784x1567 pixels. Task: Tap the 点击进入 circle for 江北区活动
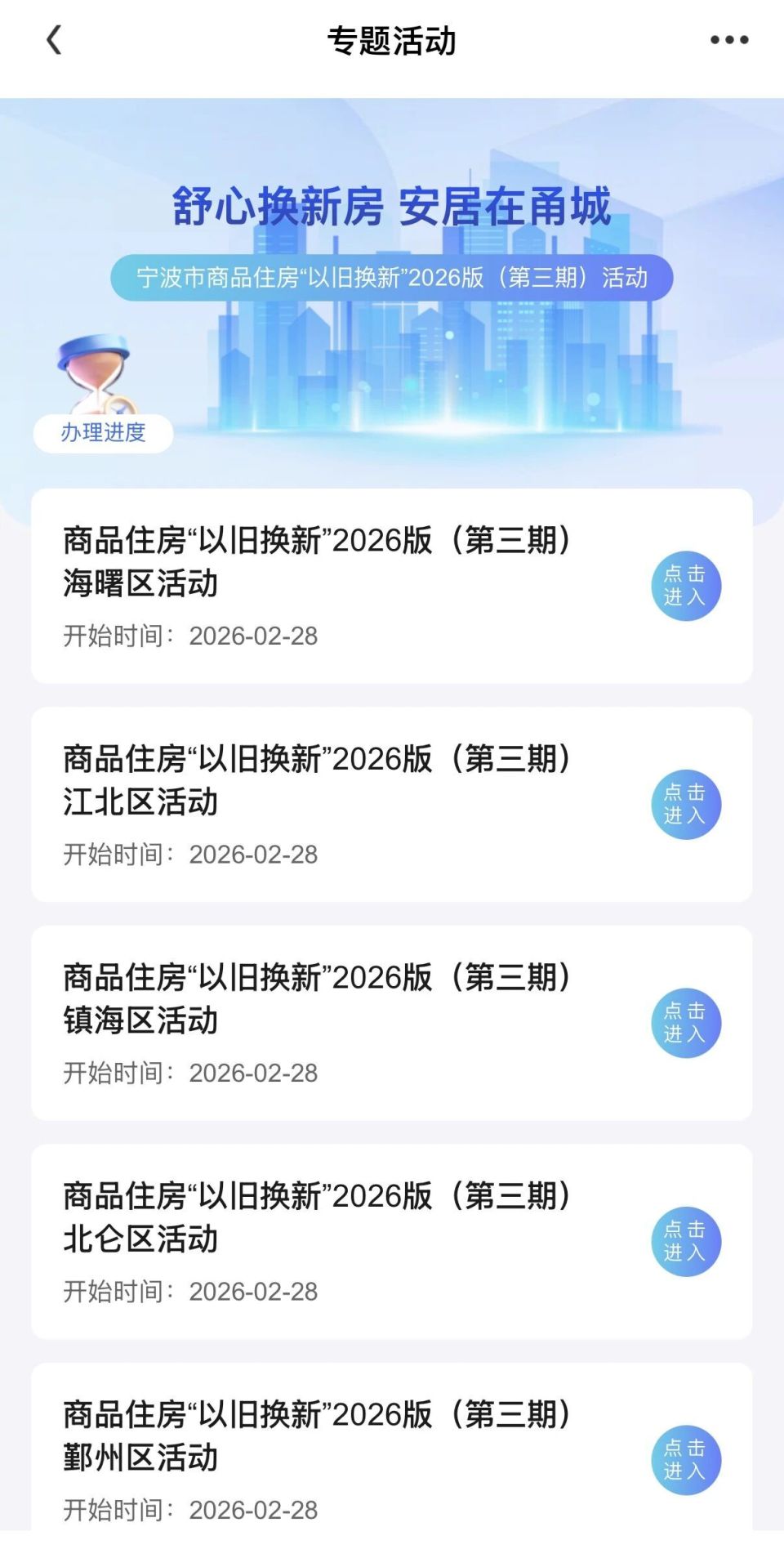687,804
